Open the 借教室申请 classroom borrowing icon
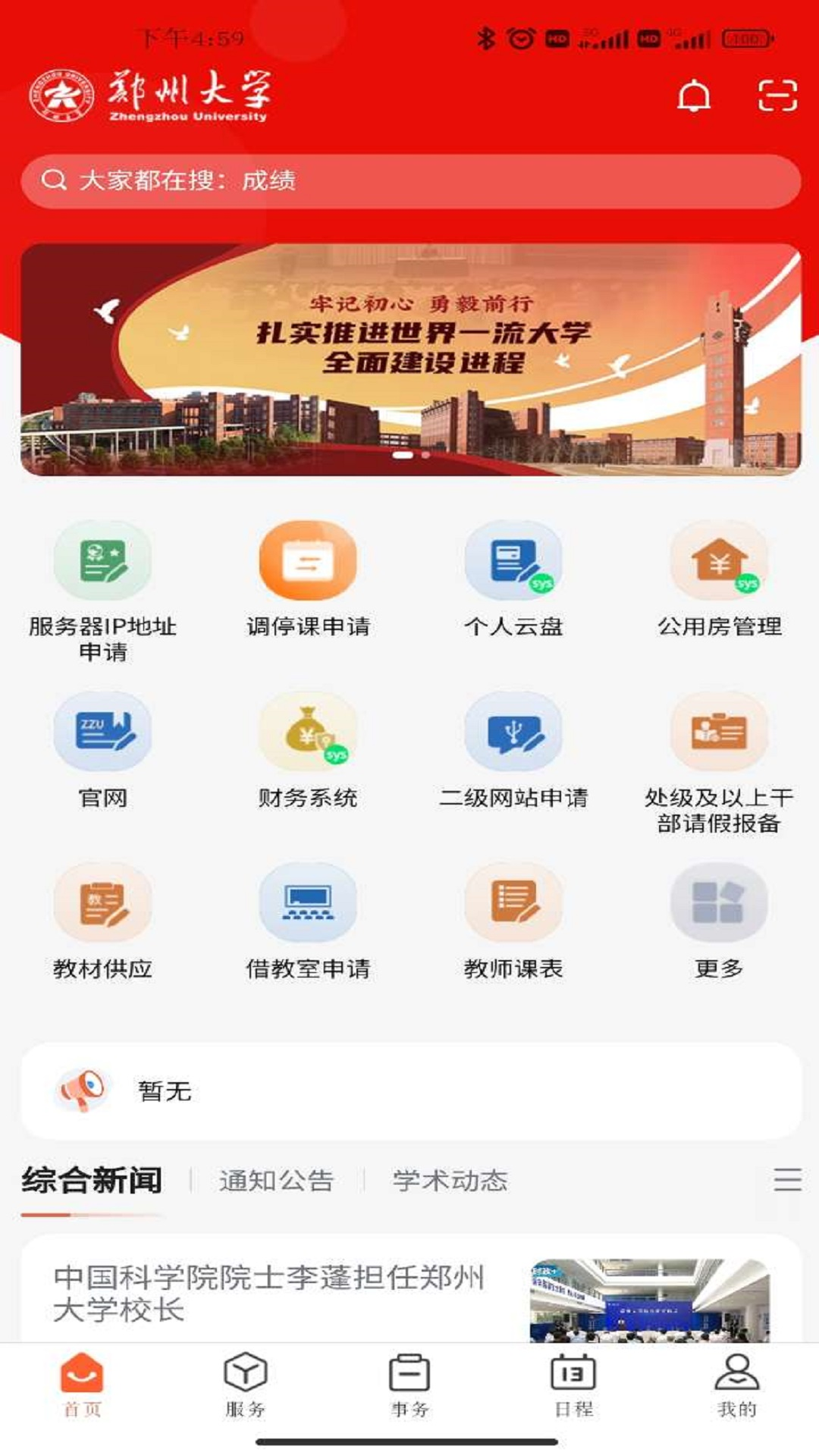Screen dimensions: 819x1456 coord(306,902)
